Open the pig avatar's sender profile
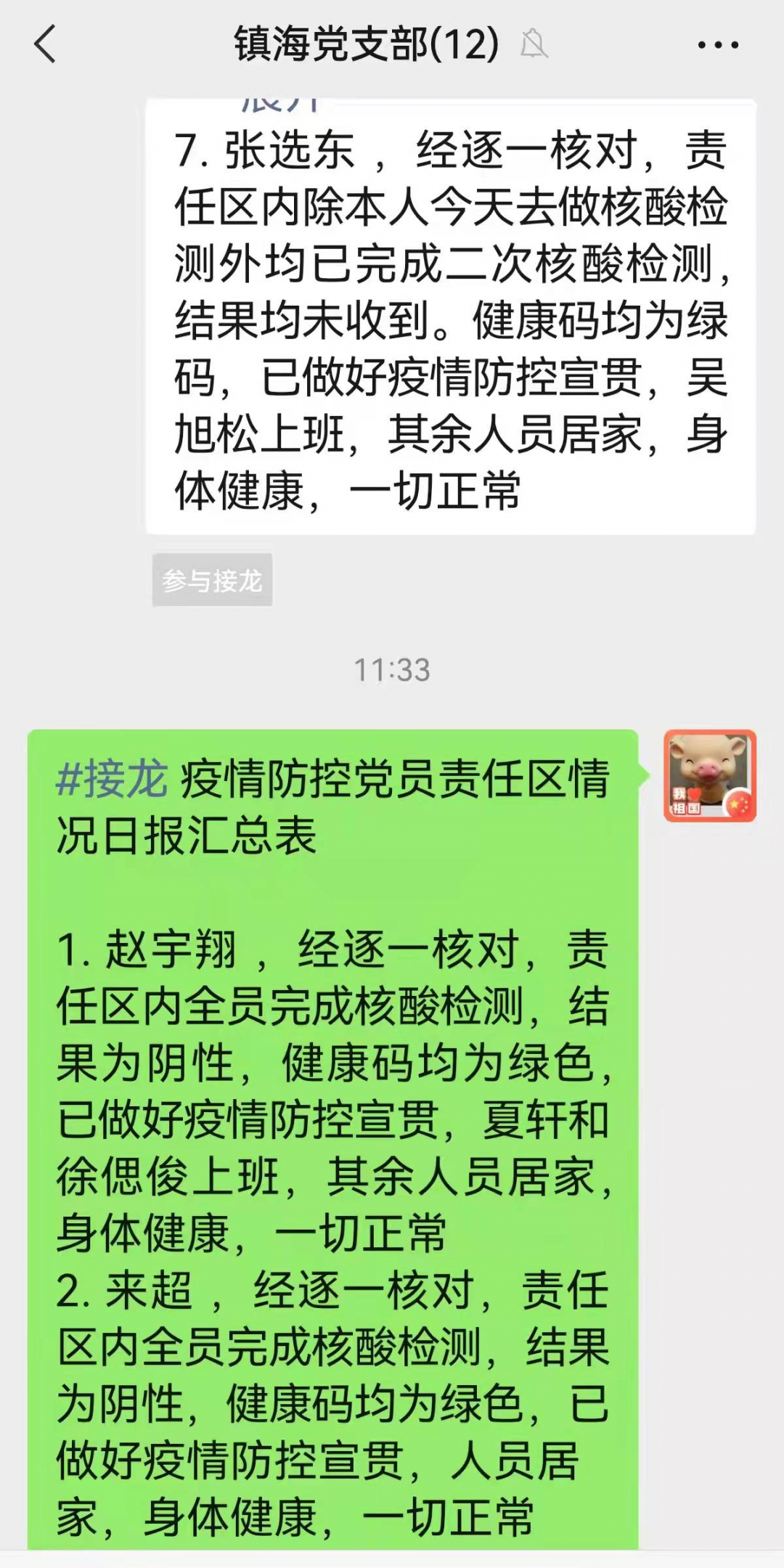 point(709,776)
